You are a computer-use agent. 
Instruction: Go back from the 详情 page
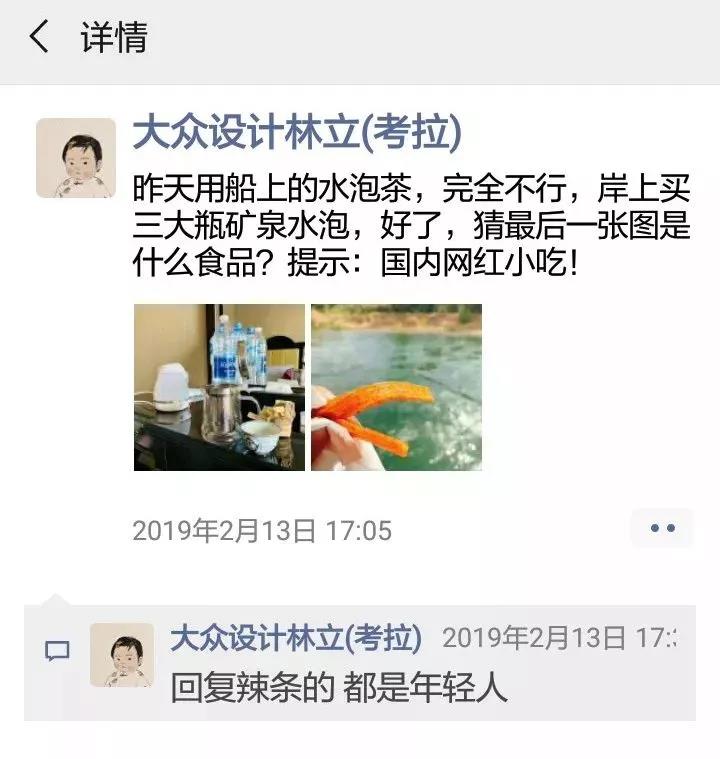coord(39,38)
